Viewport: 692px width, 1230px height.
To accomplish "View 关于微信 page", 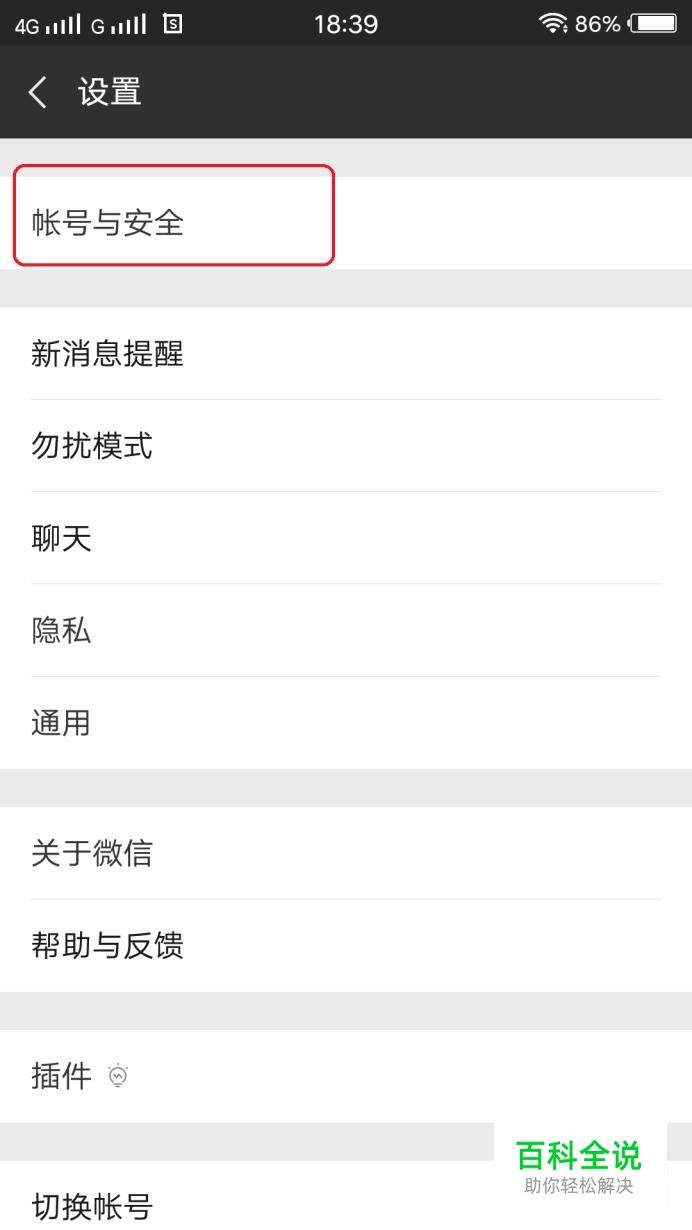I will 346,853.
